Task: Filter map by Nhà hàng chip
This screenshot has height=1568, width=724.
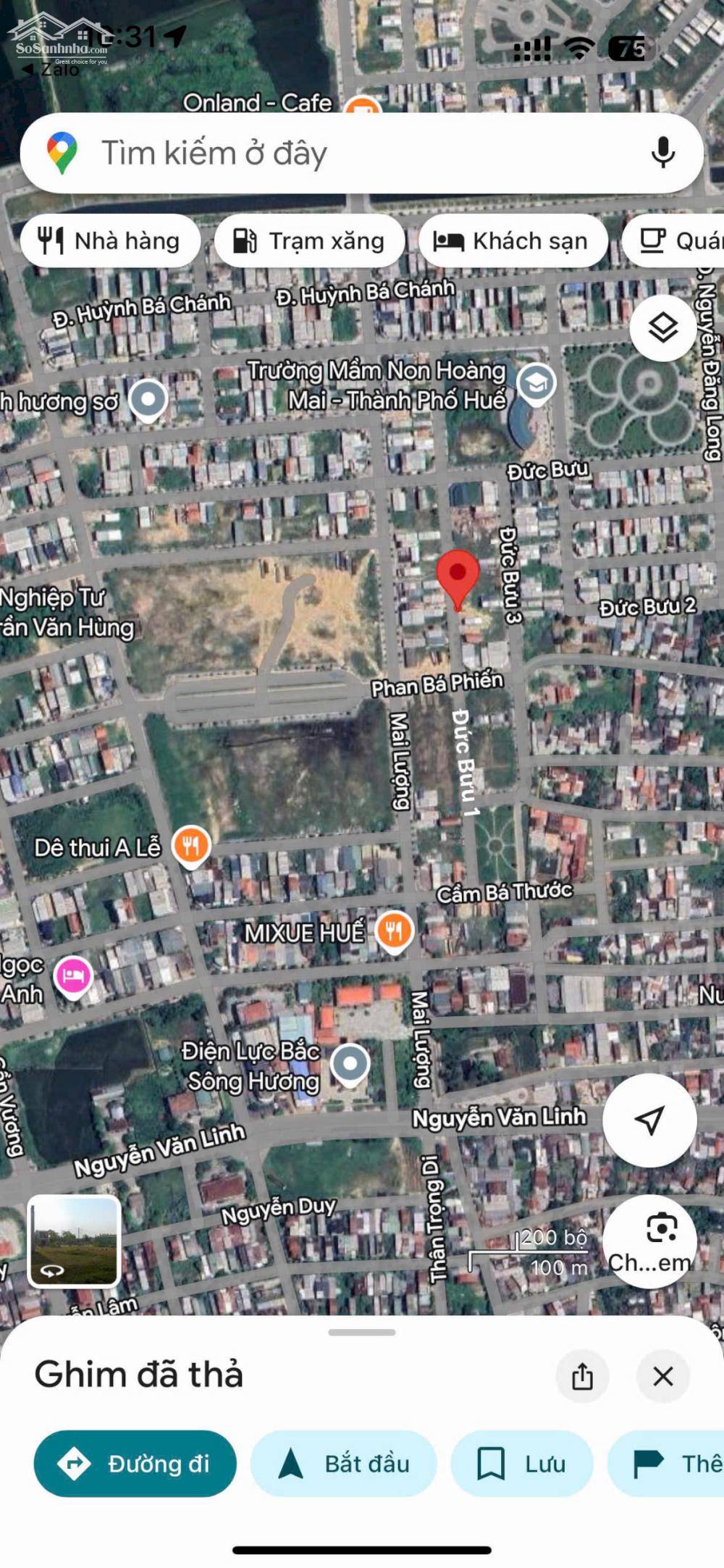Action: (110, 241)
